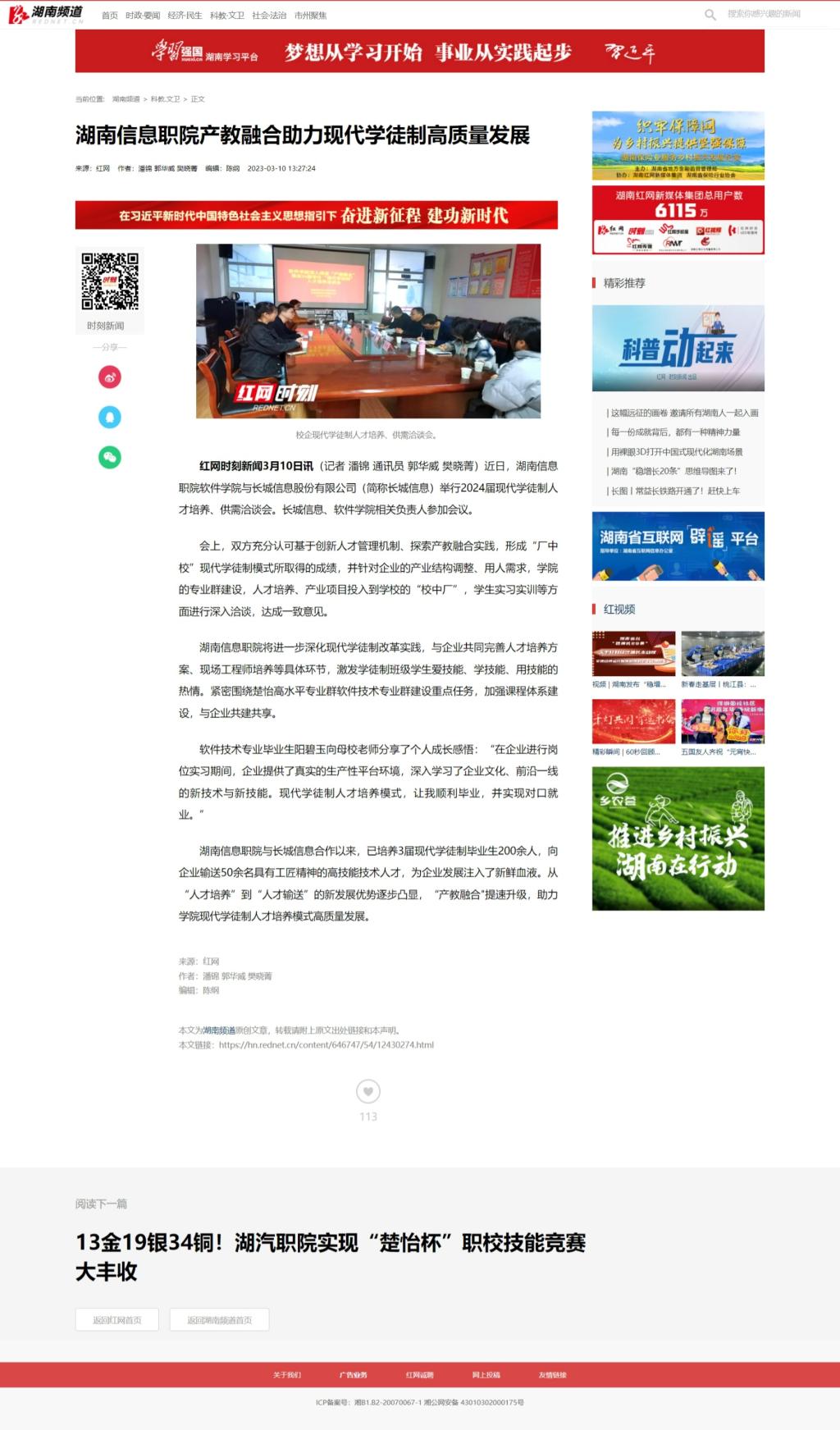The width and height of the screenshot is (840, 1430).
Task: Open 市州聚焦 section
Action: (x=310, y=16)
